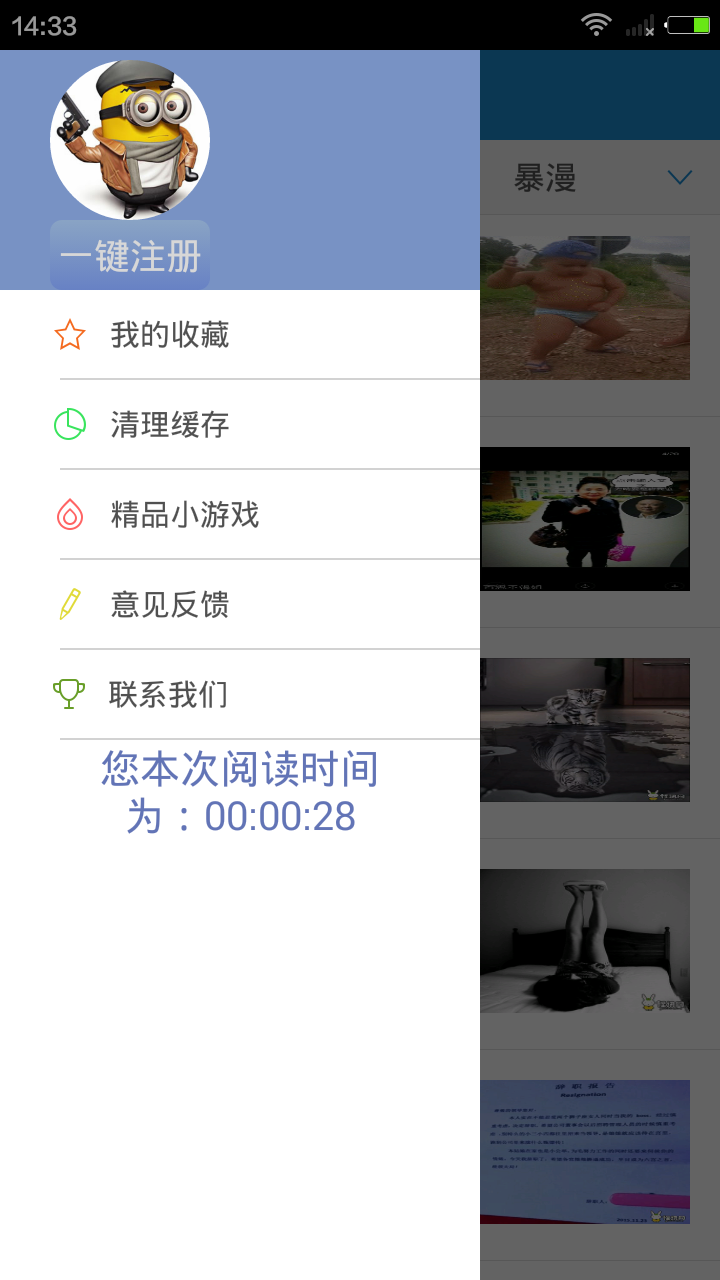
Task: Open 我的收藏 favorites
Action: point(170,335)
